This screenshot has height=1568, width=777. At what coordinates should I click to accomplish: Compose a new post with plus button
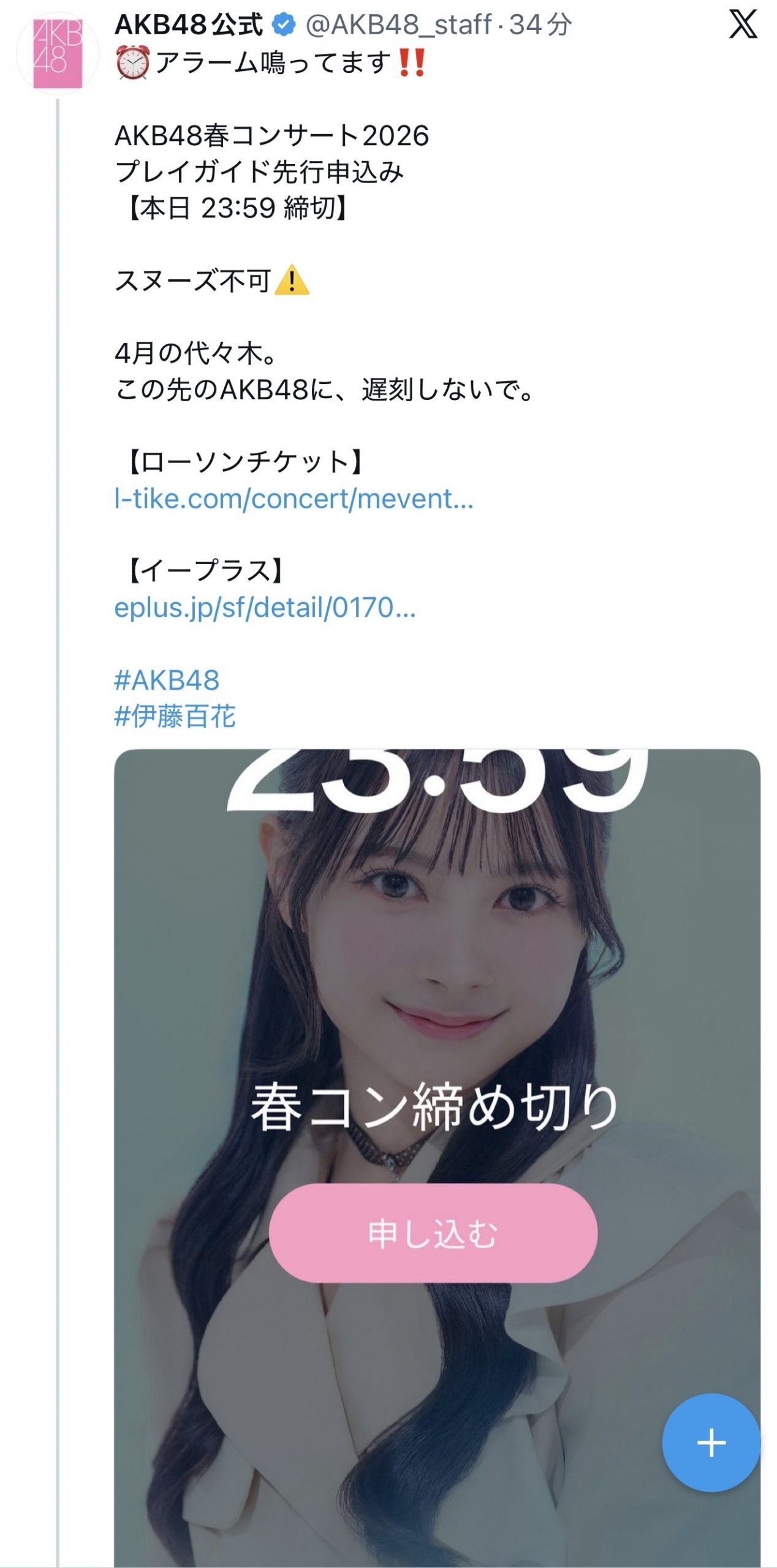[711, 1442]
